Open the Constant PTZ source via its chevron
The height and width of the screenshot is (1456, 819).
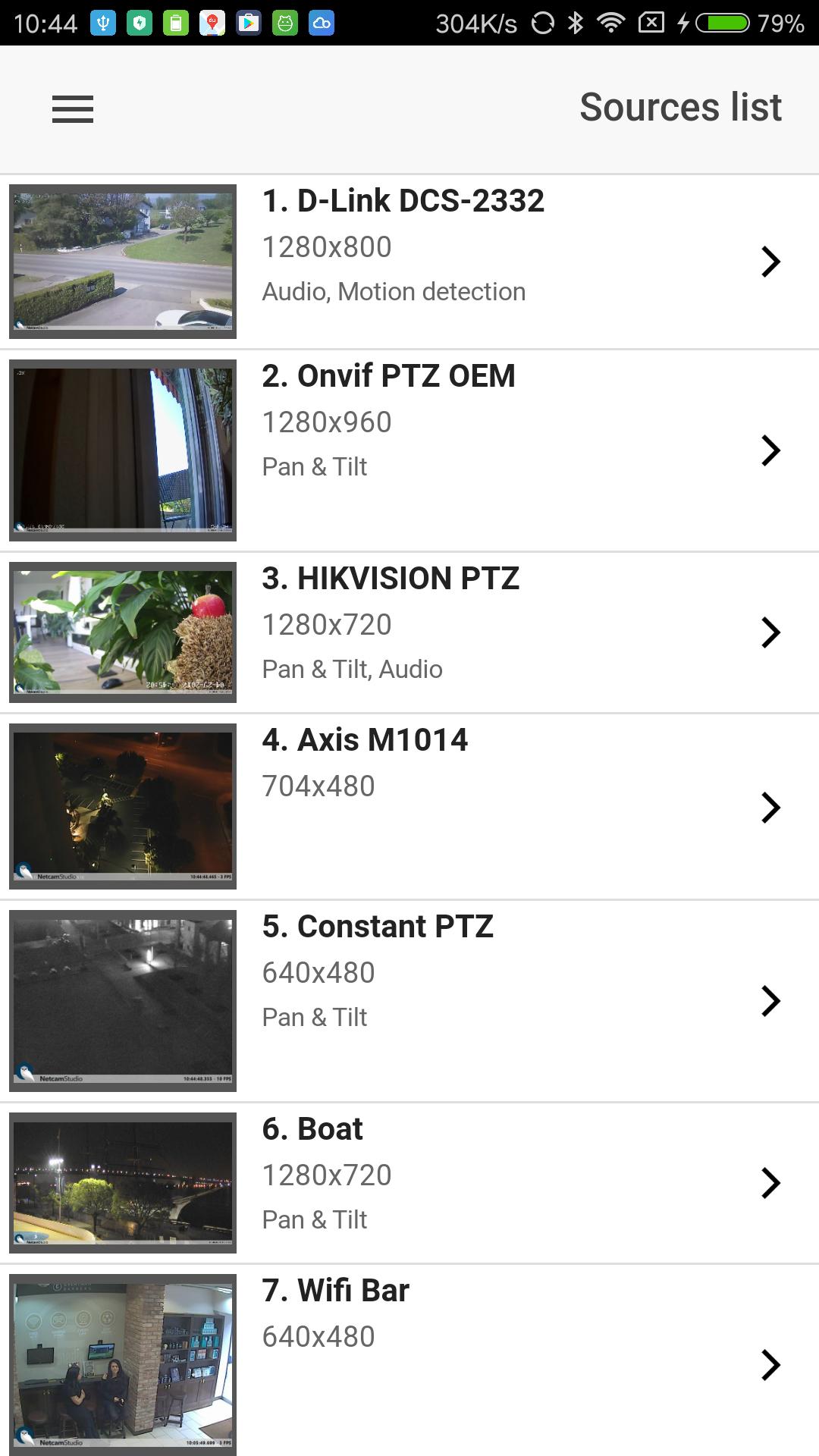pos(771,1001)
